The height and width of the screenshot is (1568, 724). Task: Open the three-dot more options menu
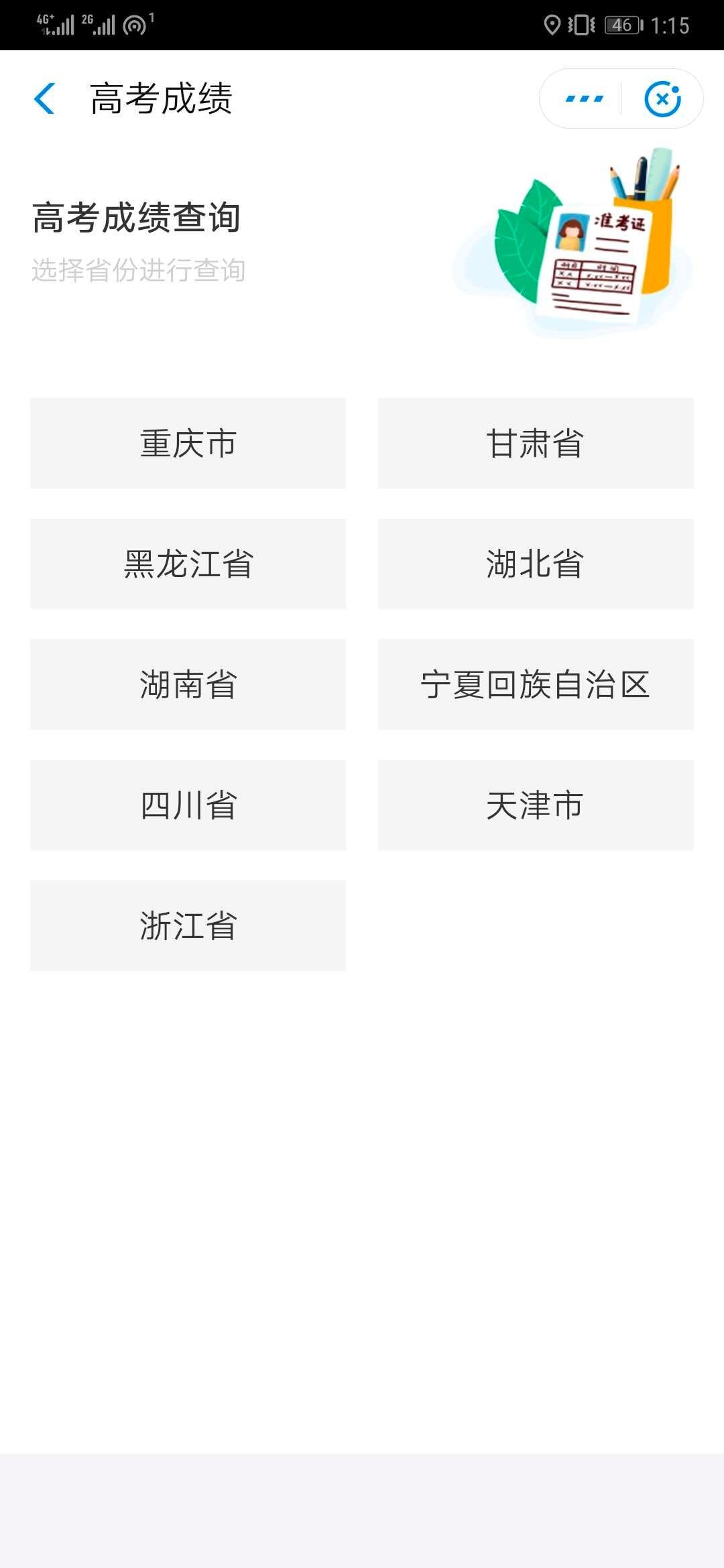(x=584, y=99)
